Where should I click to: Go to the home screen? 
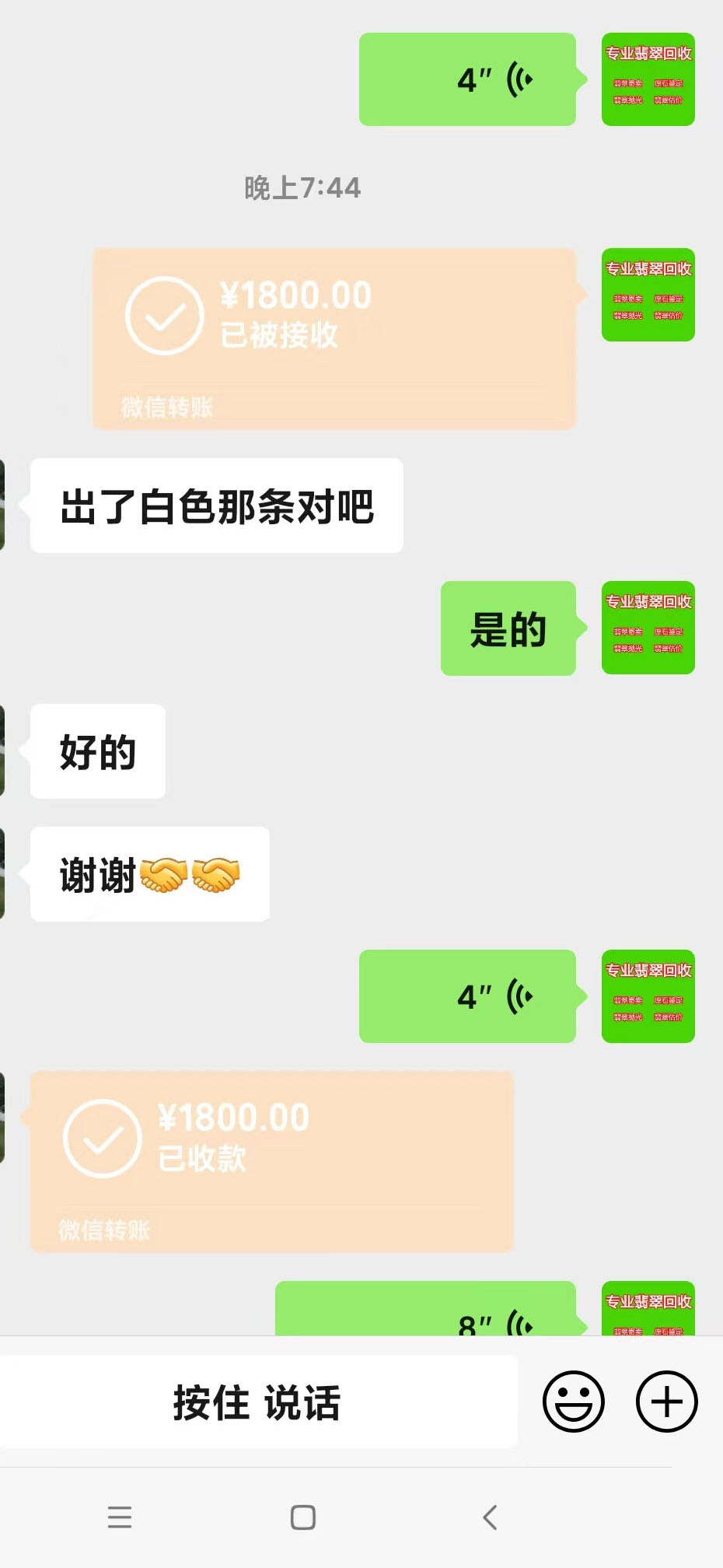pyautogui.click(x=302, y=1517)
